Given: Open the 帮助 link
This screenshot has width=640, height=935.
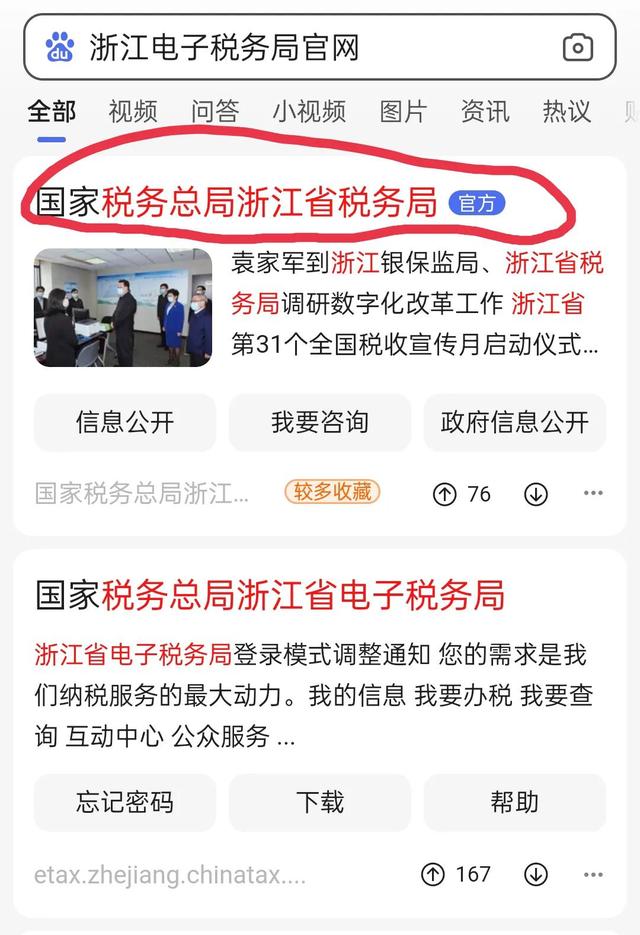Looking at the screenshot, I should tap(515, 802).
